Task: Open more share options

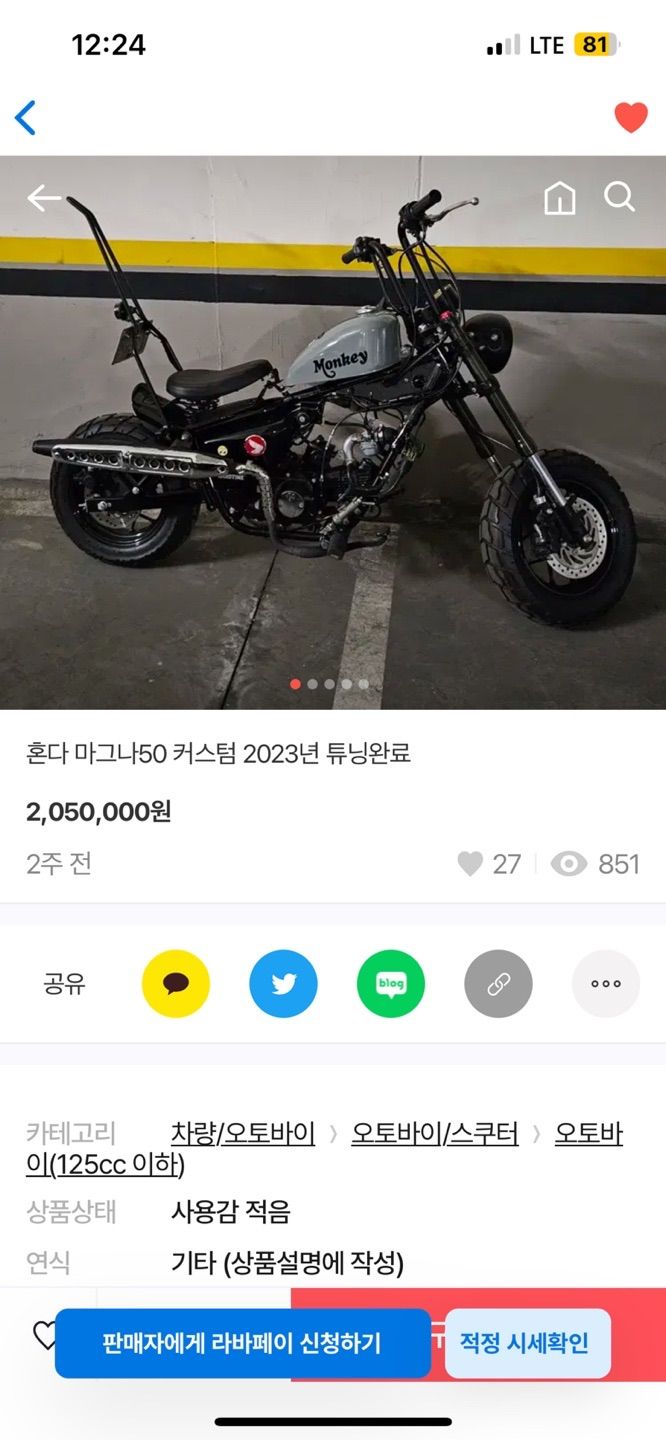Action: (605, 984)
